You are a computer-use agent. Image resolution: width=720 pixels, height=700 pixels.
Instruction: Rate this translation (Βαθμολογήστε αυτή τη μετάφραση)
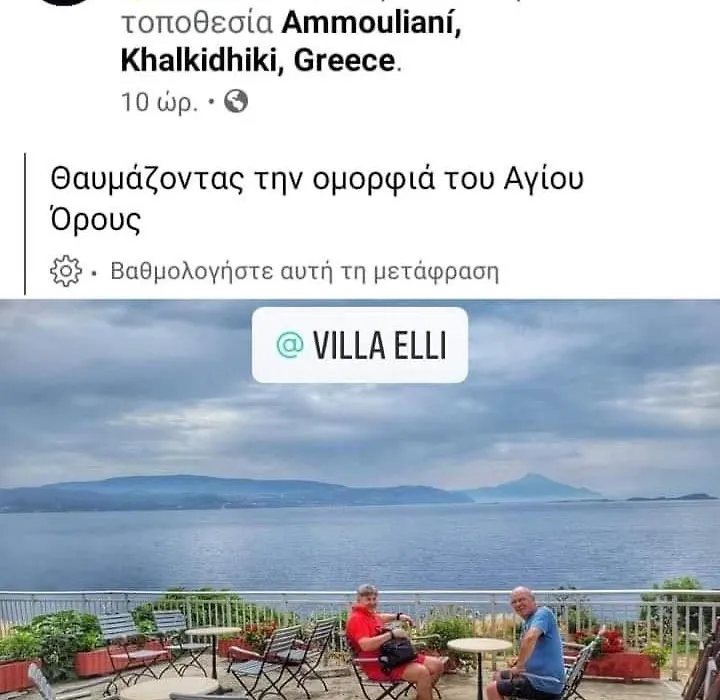point(304,271)
